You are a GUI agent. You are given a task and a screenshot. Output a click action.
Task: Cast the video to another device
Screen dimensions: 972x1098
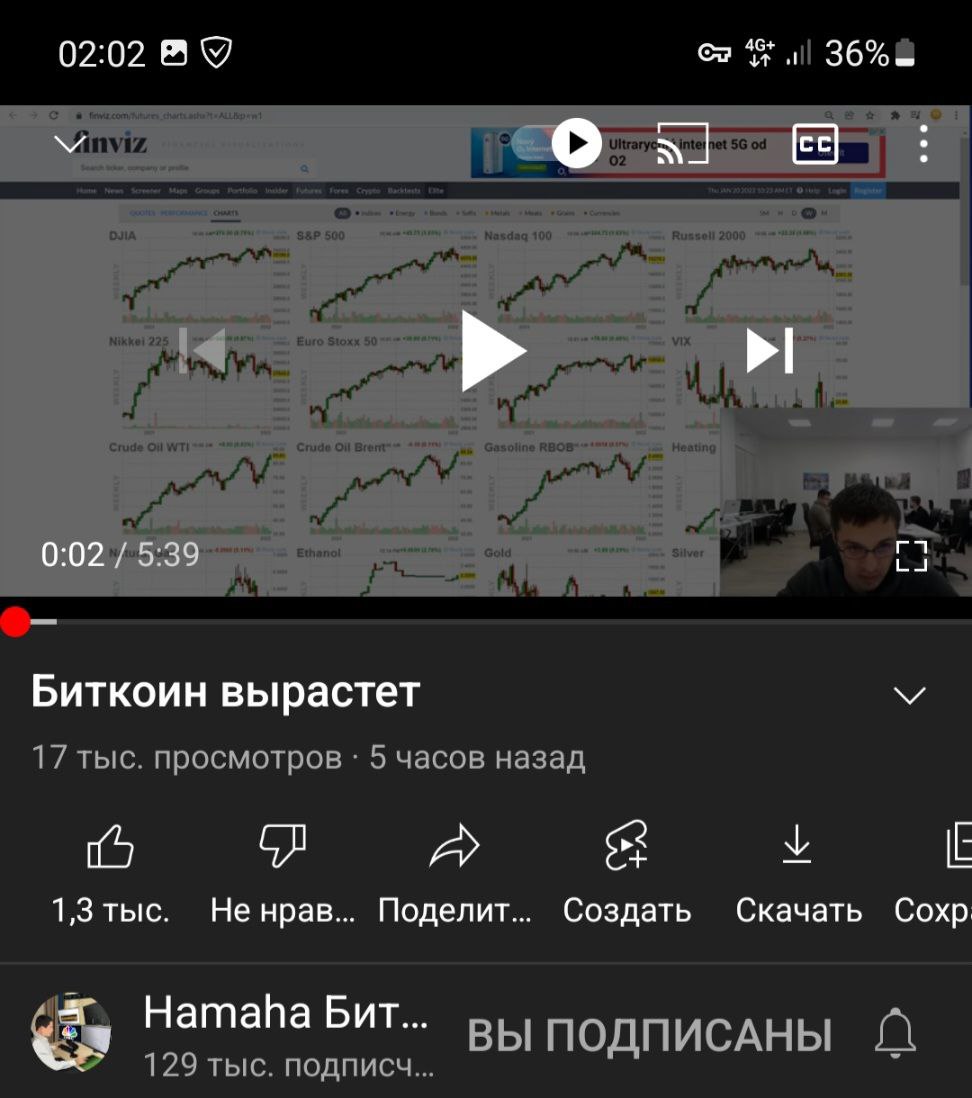(x=682, y=144)
